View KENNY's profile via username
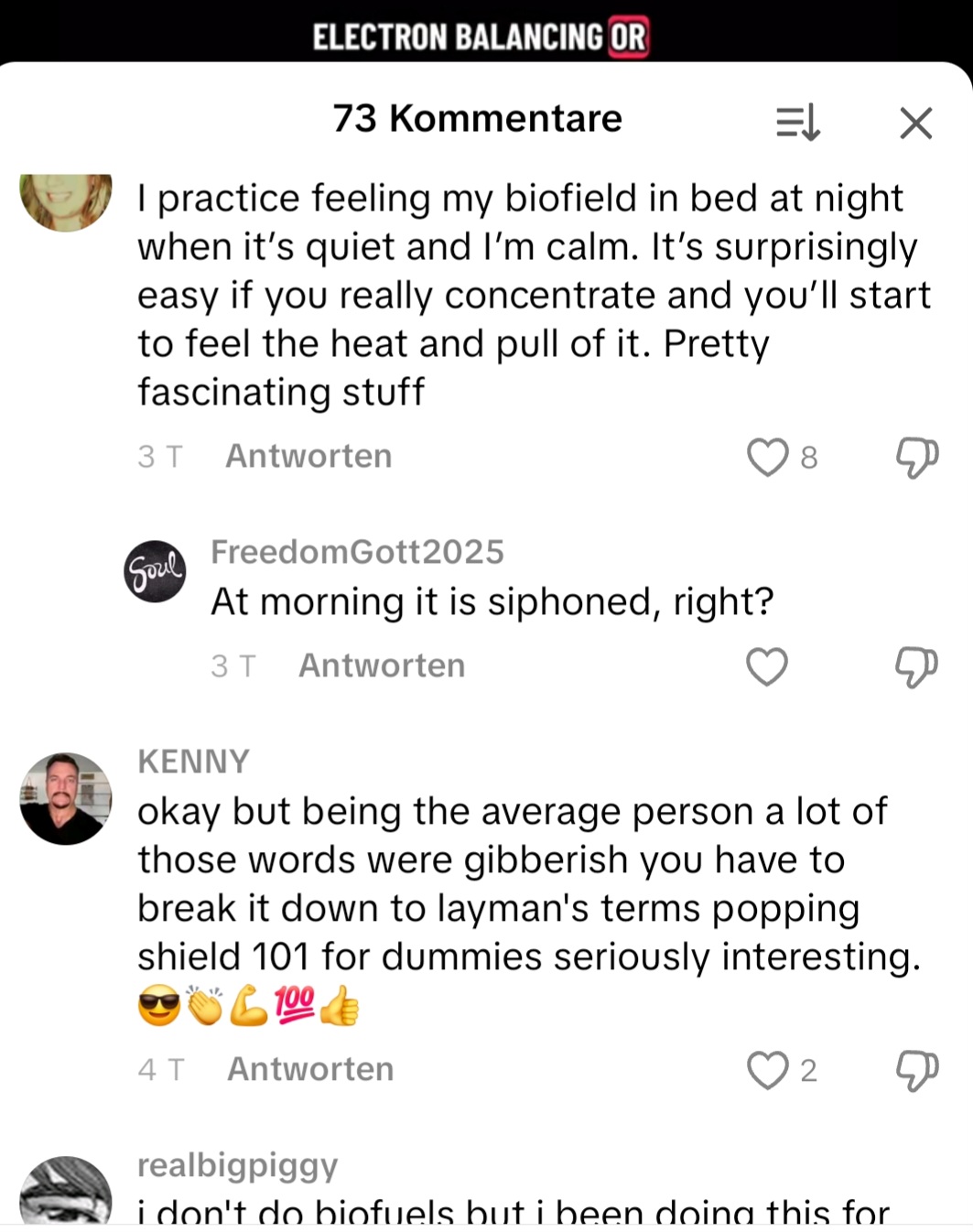The height and width of the screenshot is (1232, 973). (193, 762)
